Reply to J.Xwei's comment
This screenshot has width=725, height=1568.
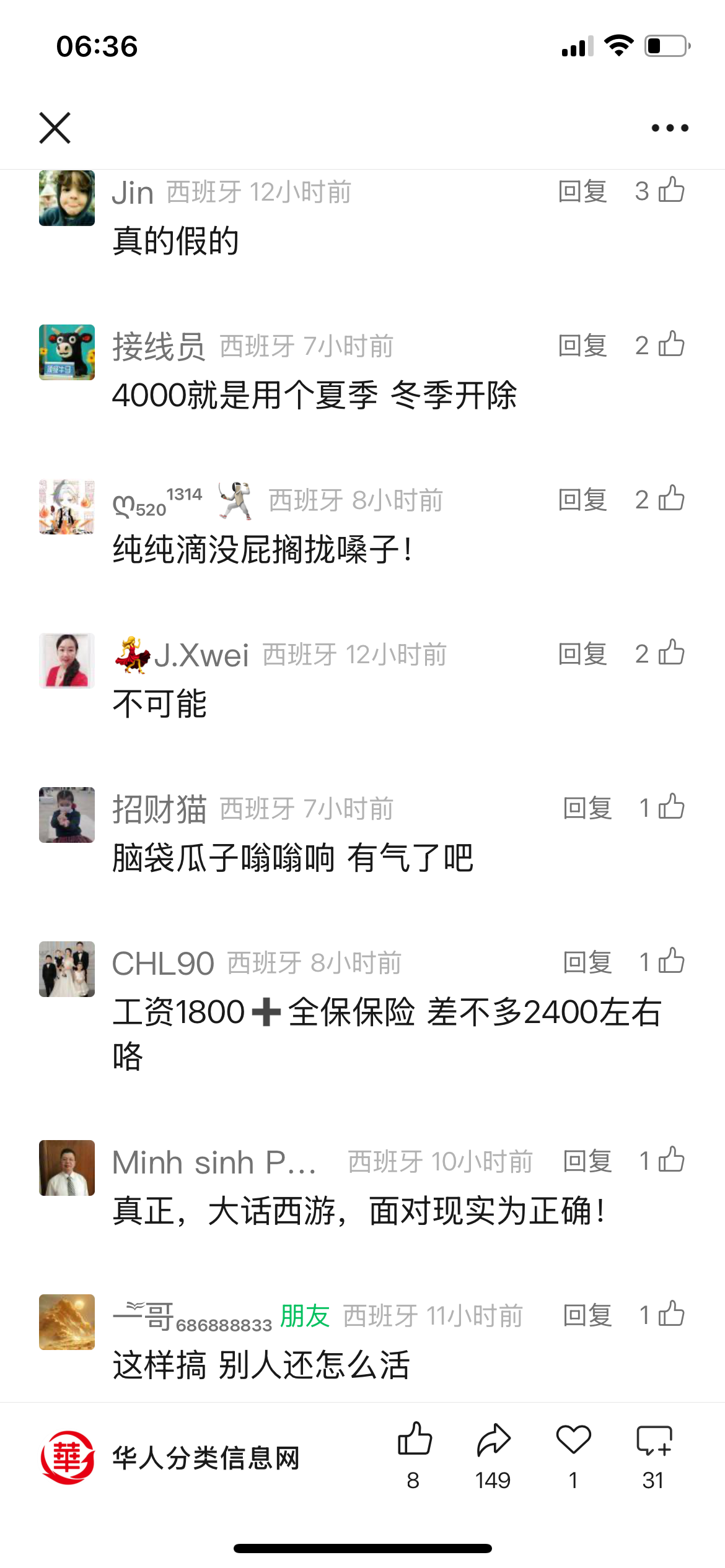click(582, 654)
